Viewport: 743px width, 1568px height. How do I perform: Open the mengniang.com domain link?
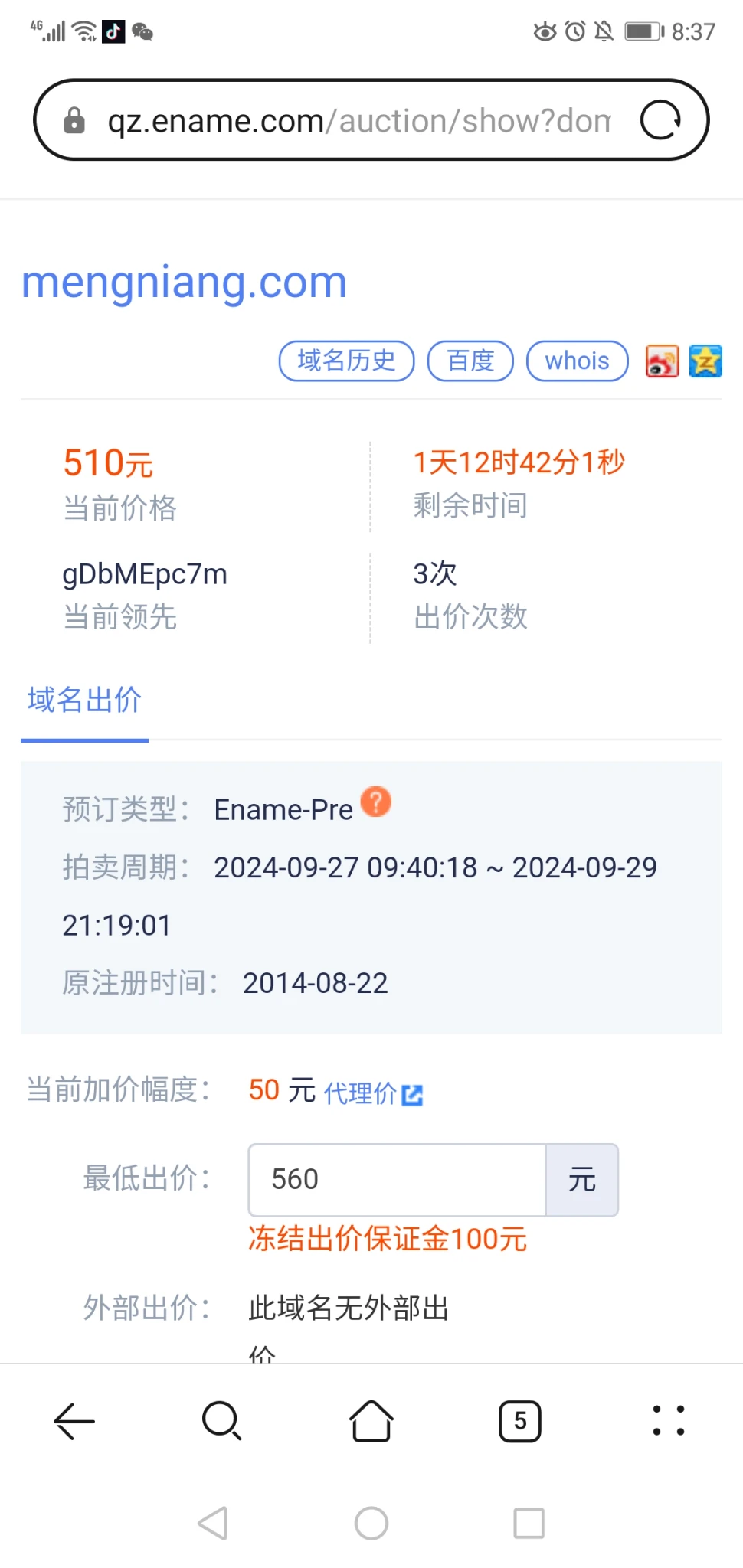pos(184,282)
